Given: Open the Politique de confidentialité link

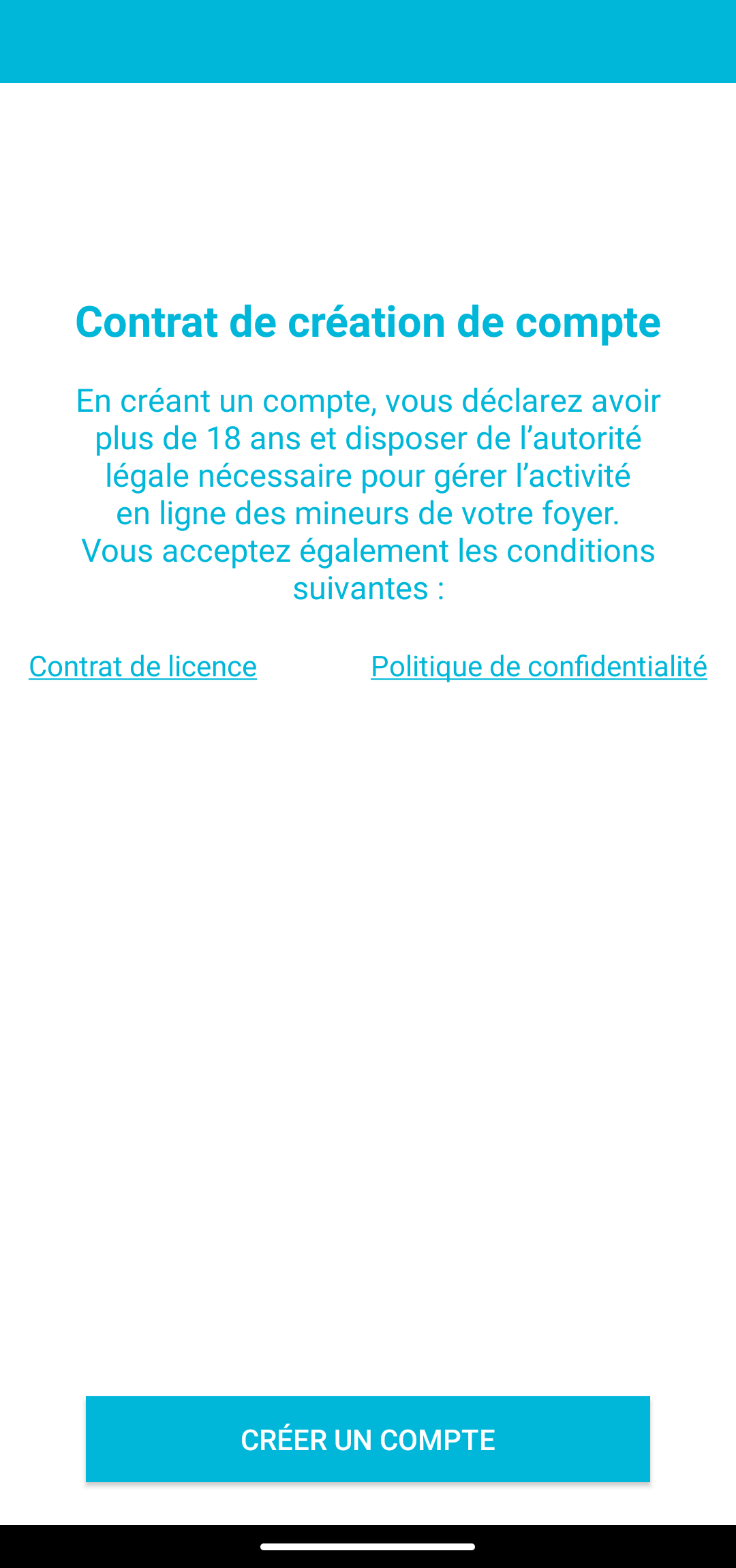Looking at the screenshot, I should pyautogui.click(x=539, y=666).
